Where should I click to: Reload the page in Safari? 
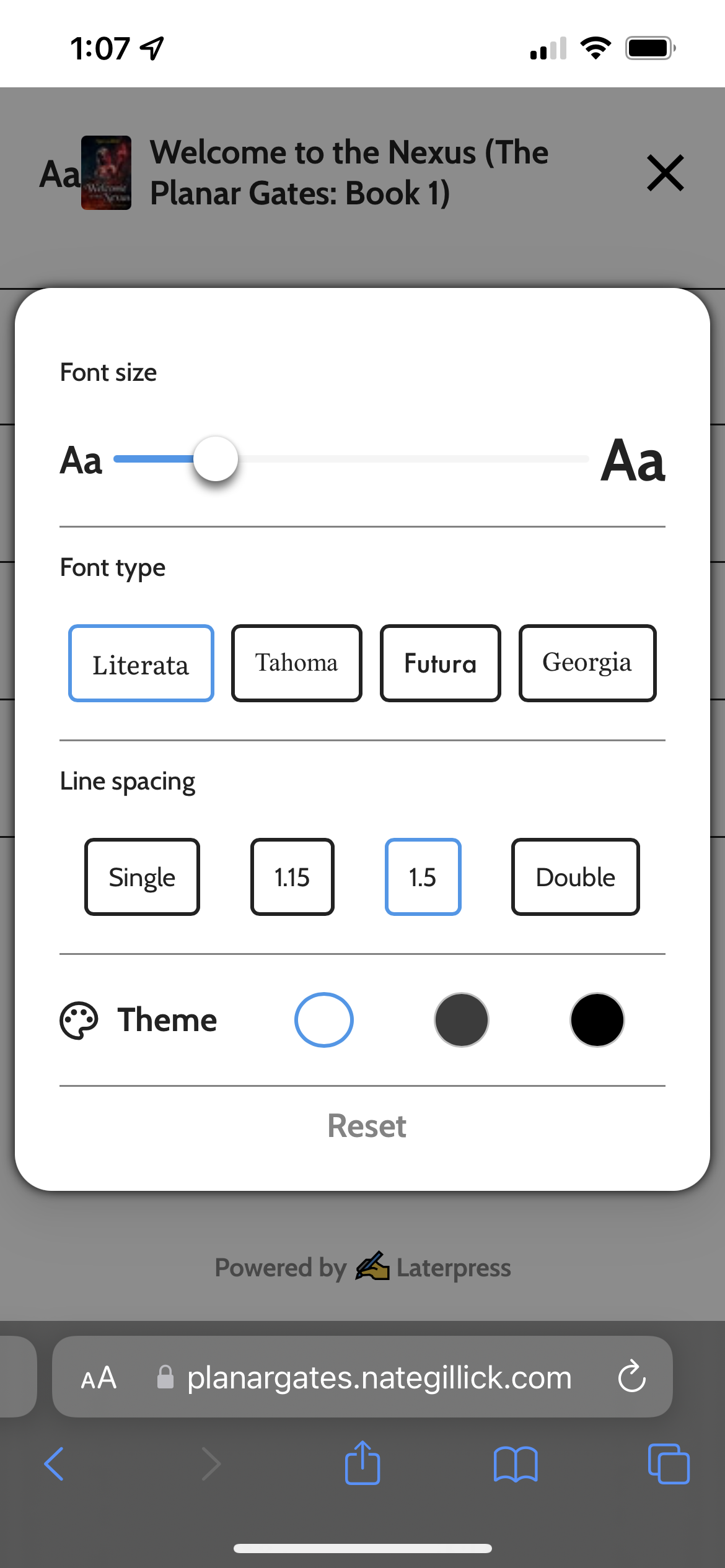click(631, 1377)
